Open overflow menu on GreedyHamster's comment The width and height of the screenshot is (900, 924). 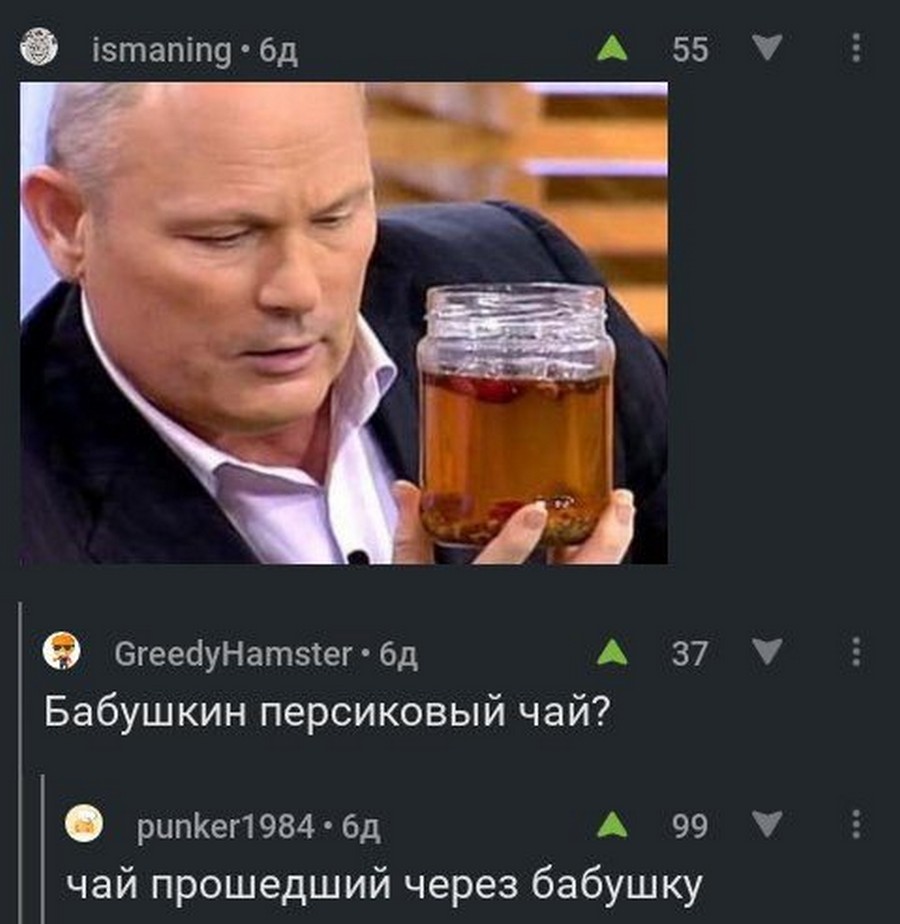tap(856, 653)
